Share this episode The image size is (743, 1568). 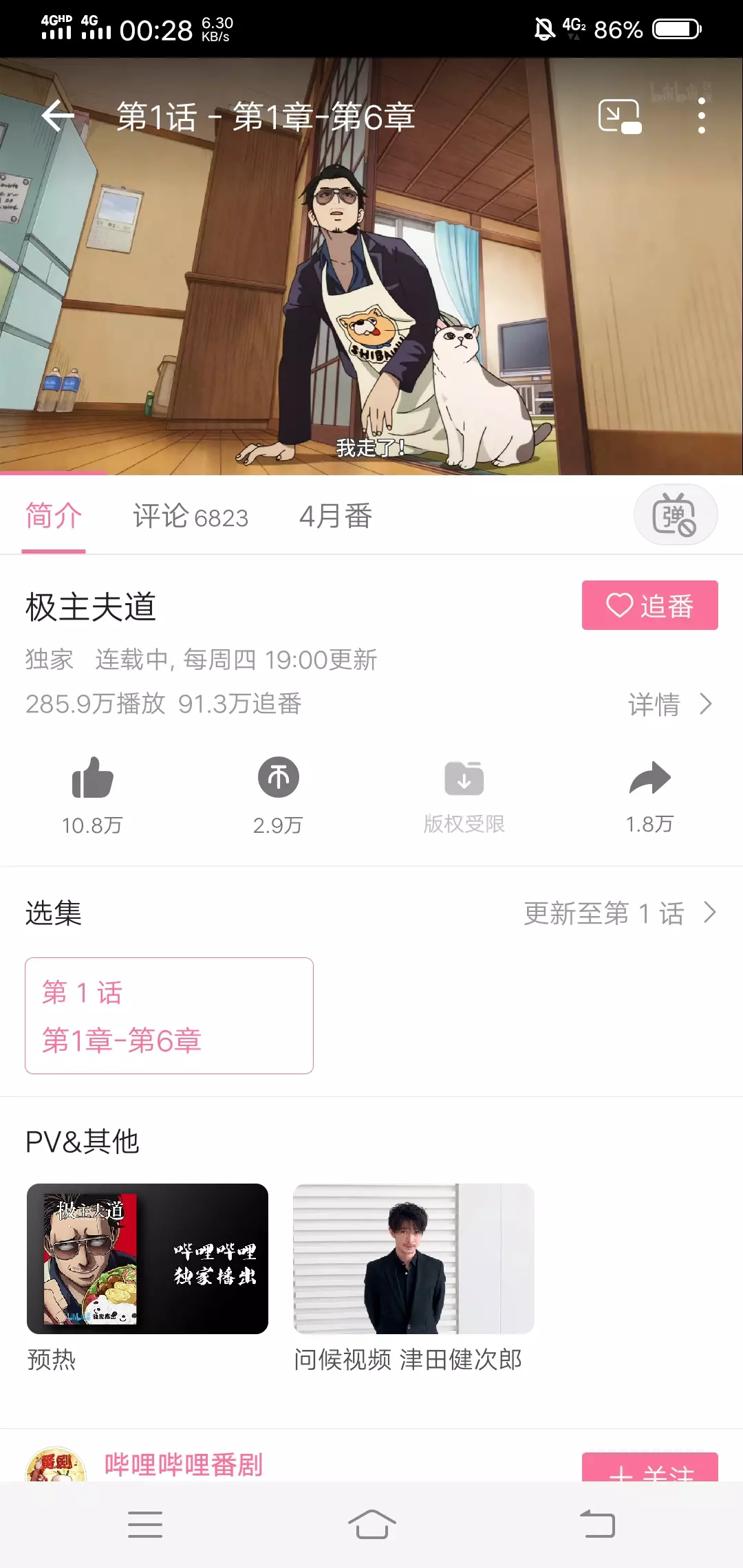click(x=649, y=778)
